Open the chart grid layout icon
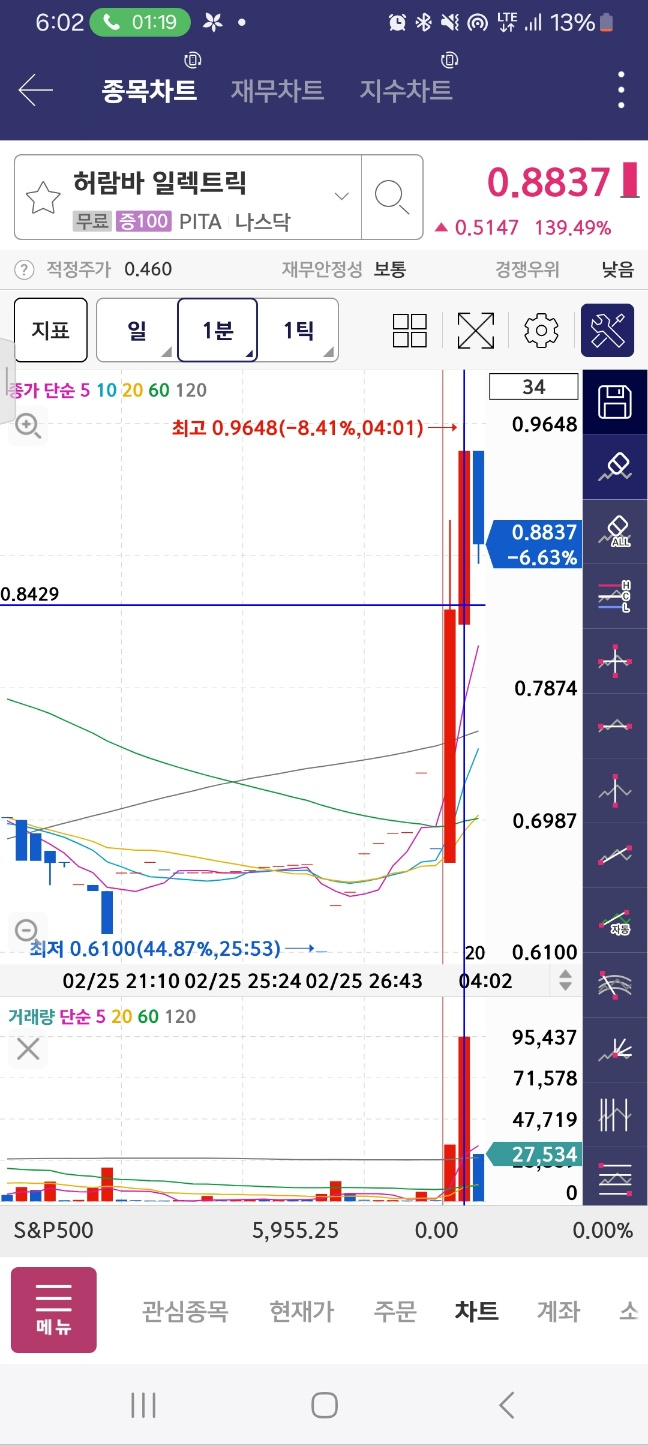This screenshot has height=1445, width=648. (x=410, y=331)
